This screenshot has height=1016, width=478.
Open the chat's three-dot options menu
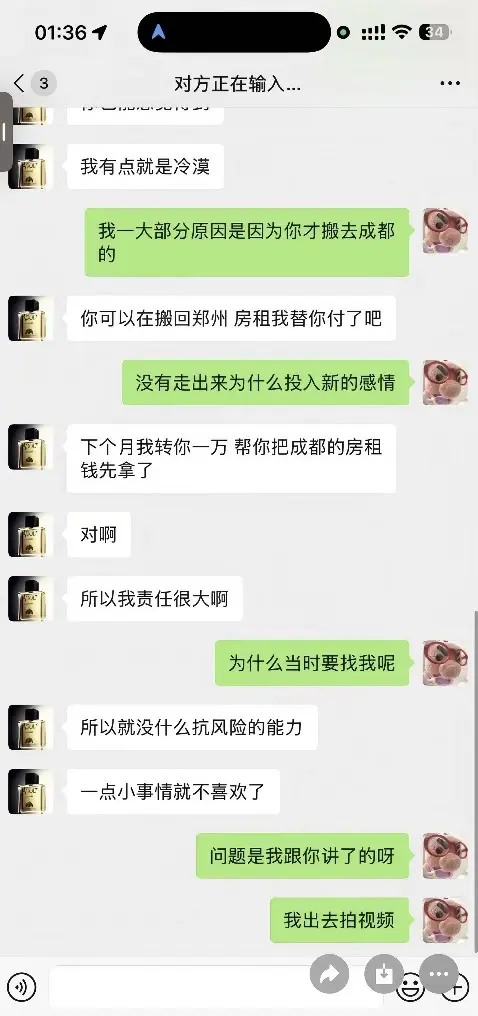point(450,84)
